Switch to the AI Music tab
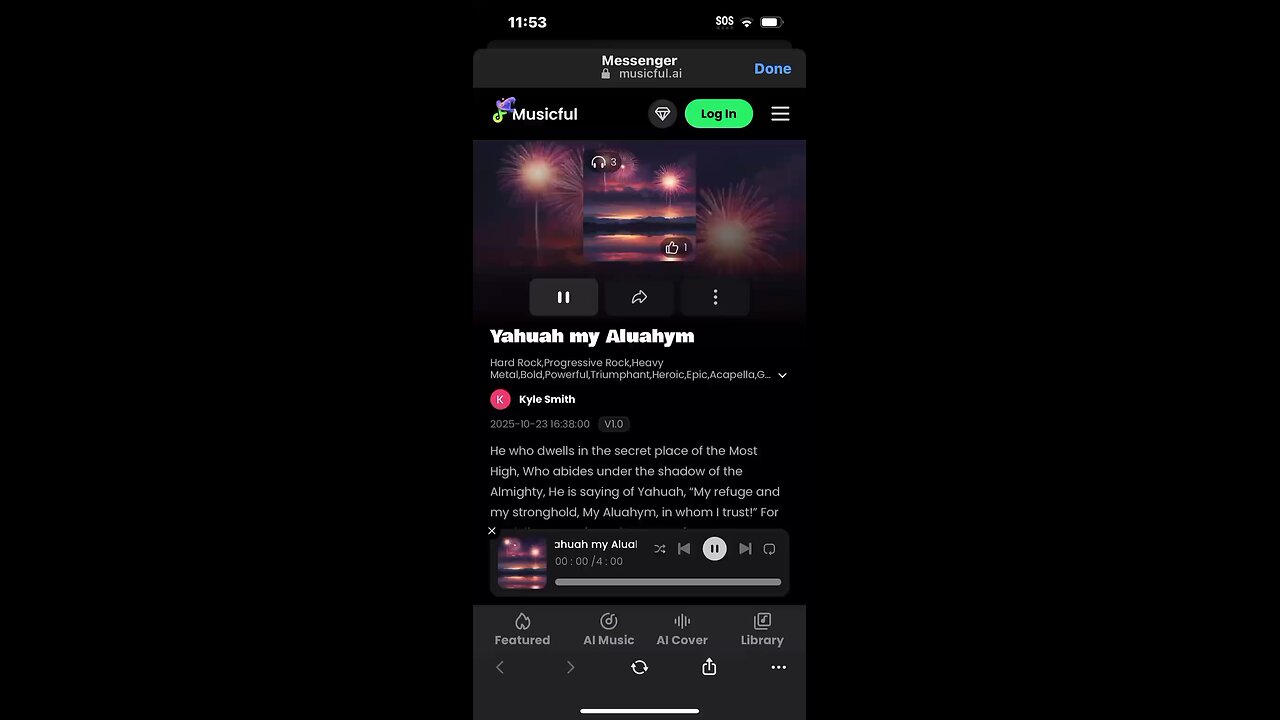 608,630
